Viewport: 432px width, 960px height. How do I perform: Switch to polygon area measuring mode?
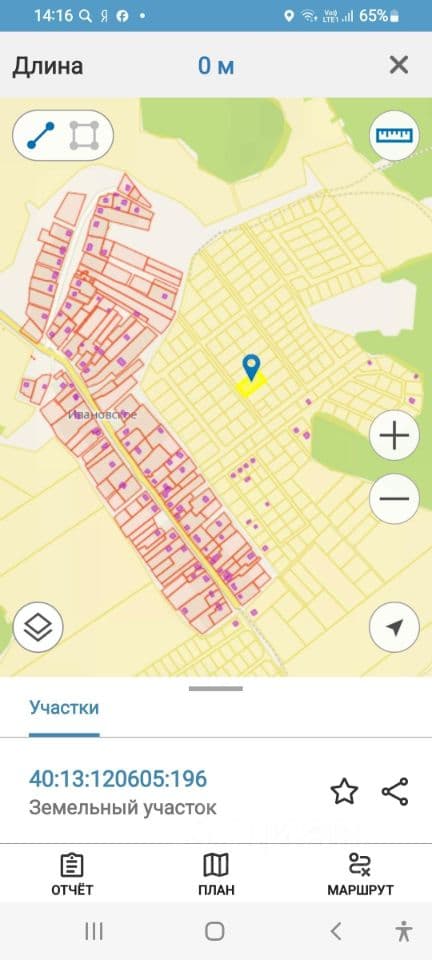coord(84,135)
